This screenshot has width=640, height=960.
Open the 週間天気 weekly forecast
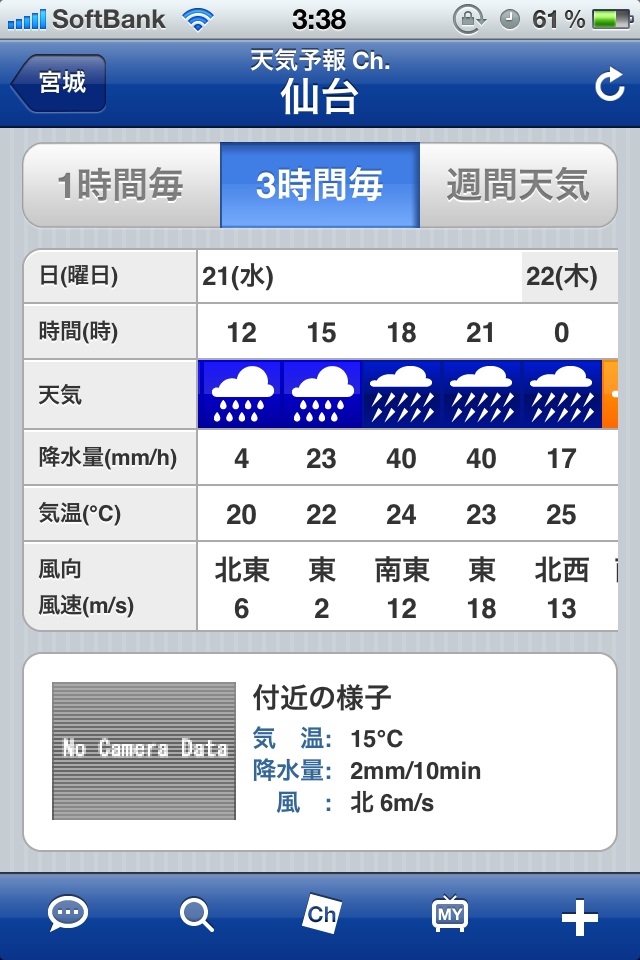517,186
